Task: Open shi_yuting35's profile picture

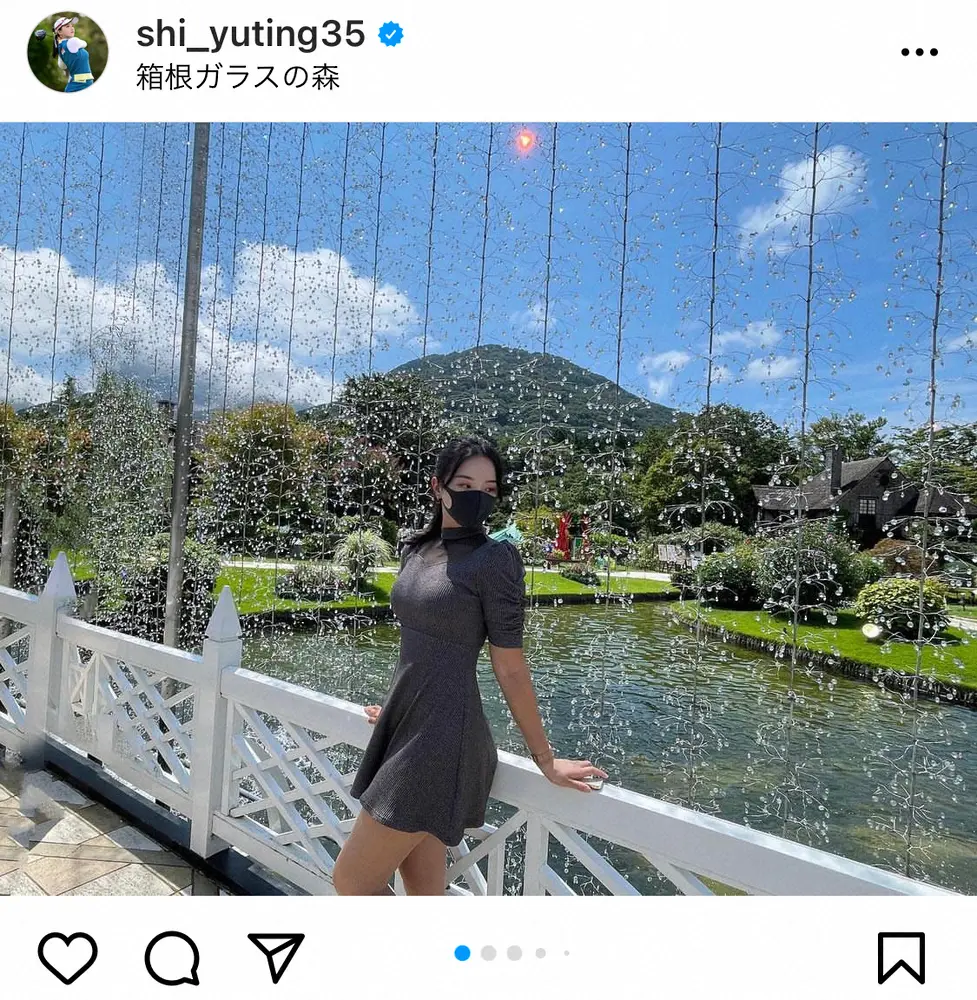Action: (x=68, y=52)
